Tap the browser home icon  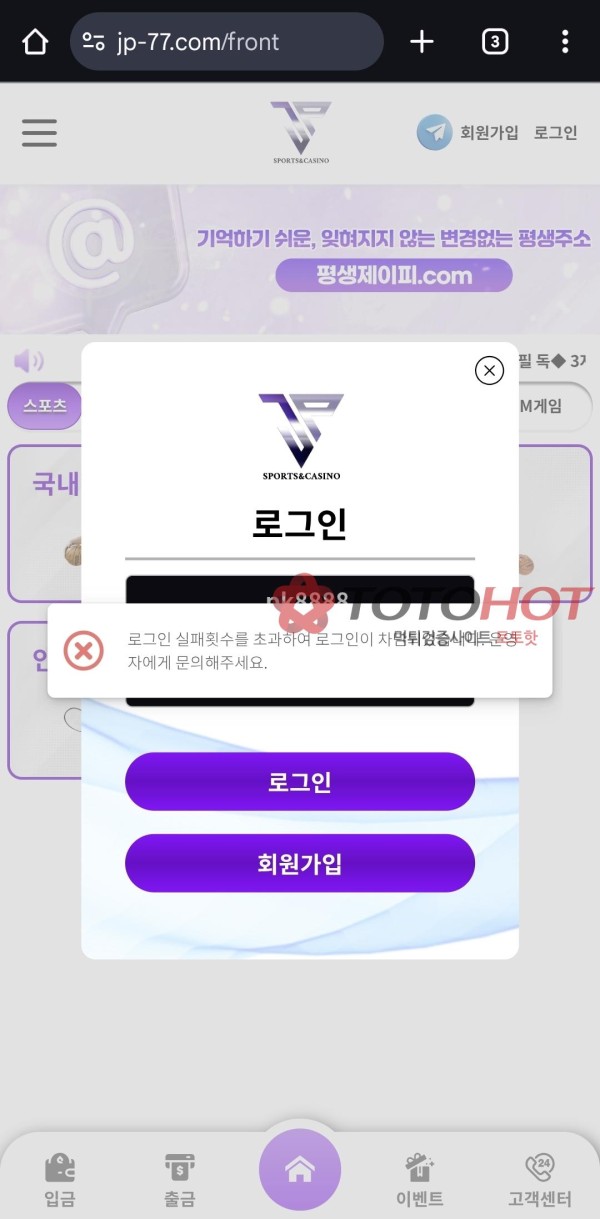pos(35,42)
